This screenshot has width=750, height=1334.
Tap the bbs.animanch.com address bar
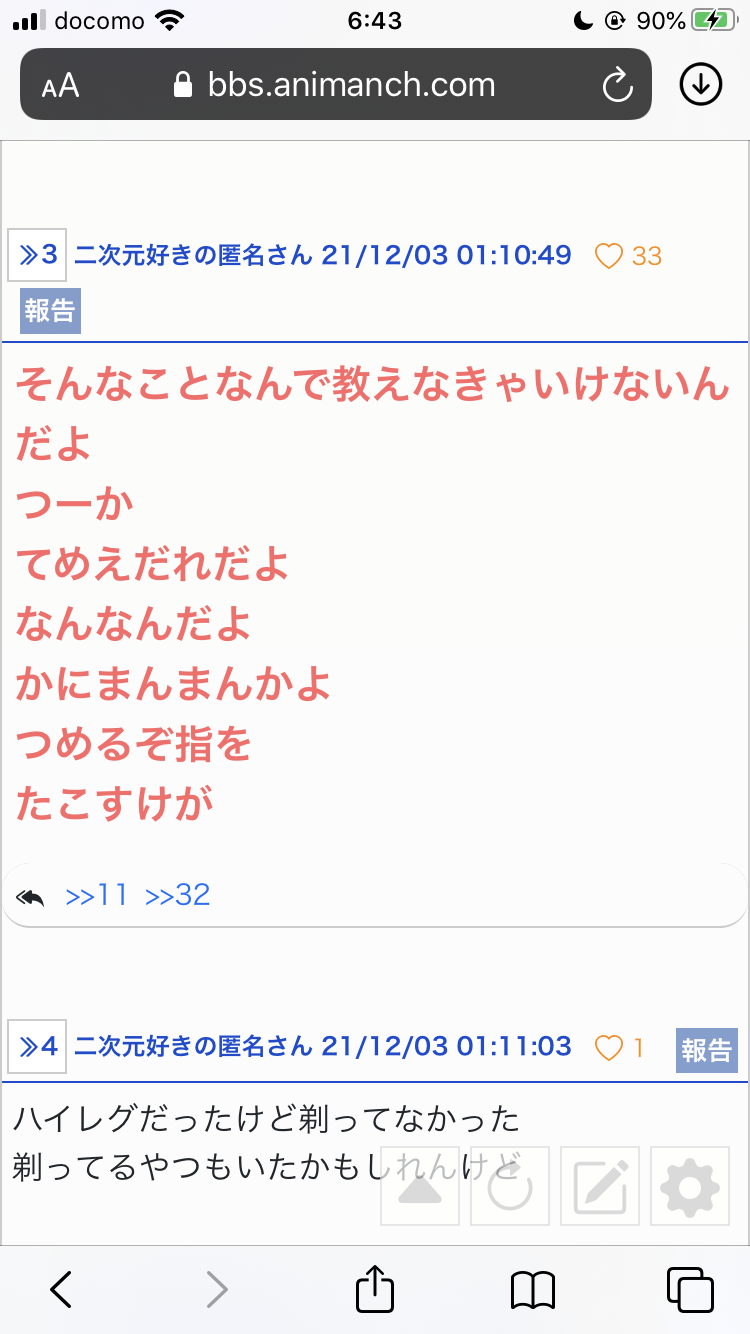click(x=335, y=85)
